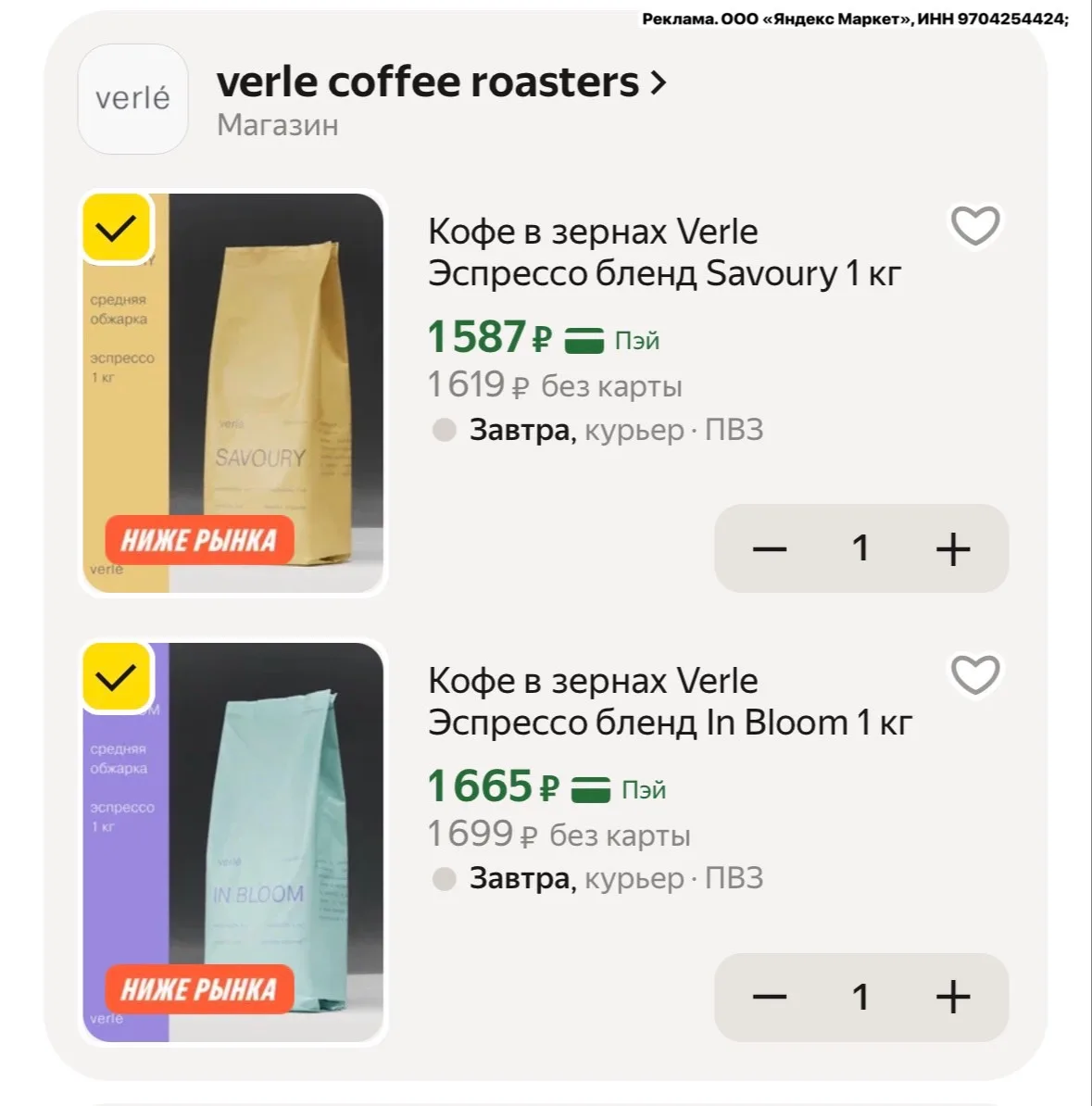Uncheck the In Bloom coffee checkbox
The image size is (1092, 1106).
tap(117, 677)
